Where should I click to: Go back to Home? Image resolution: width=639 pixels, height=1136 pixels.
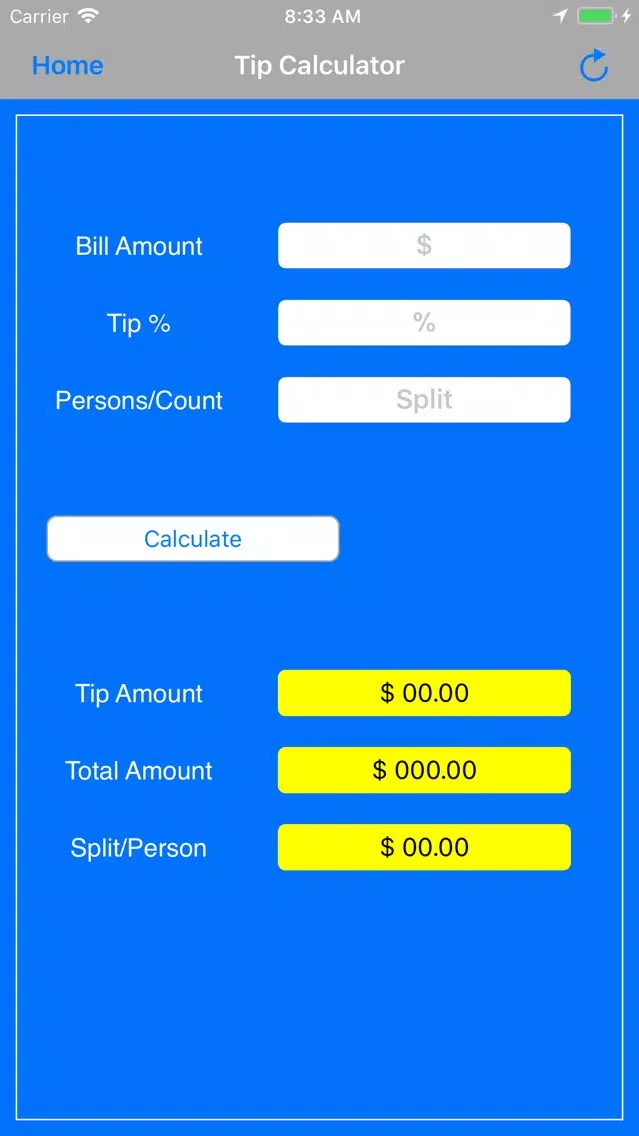67,66
